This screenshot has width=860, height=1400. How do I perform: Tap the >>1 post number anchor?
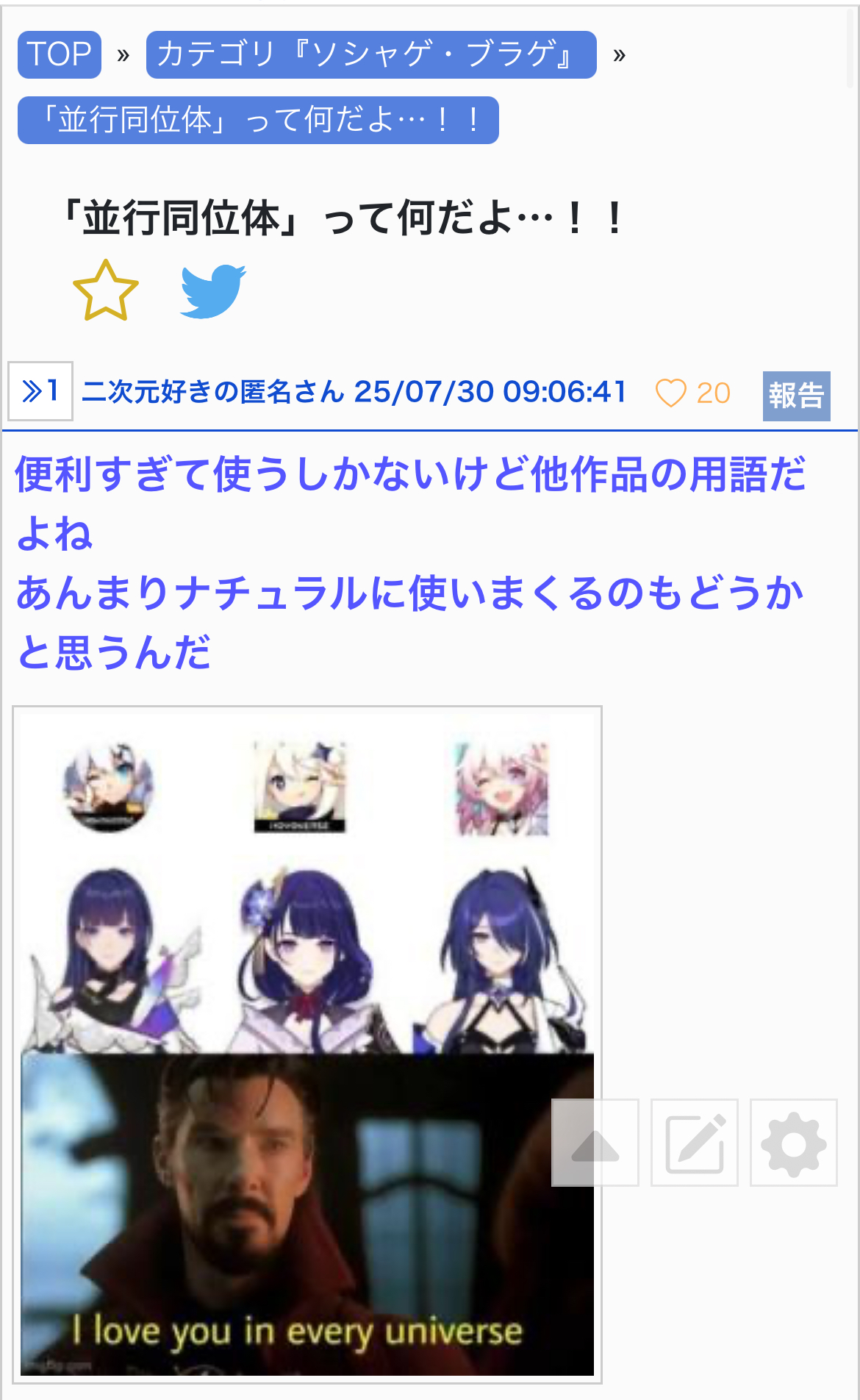tap(40, 391)
